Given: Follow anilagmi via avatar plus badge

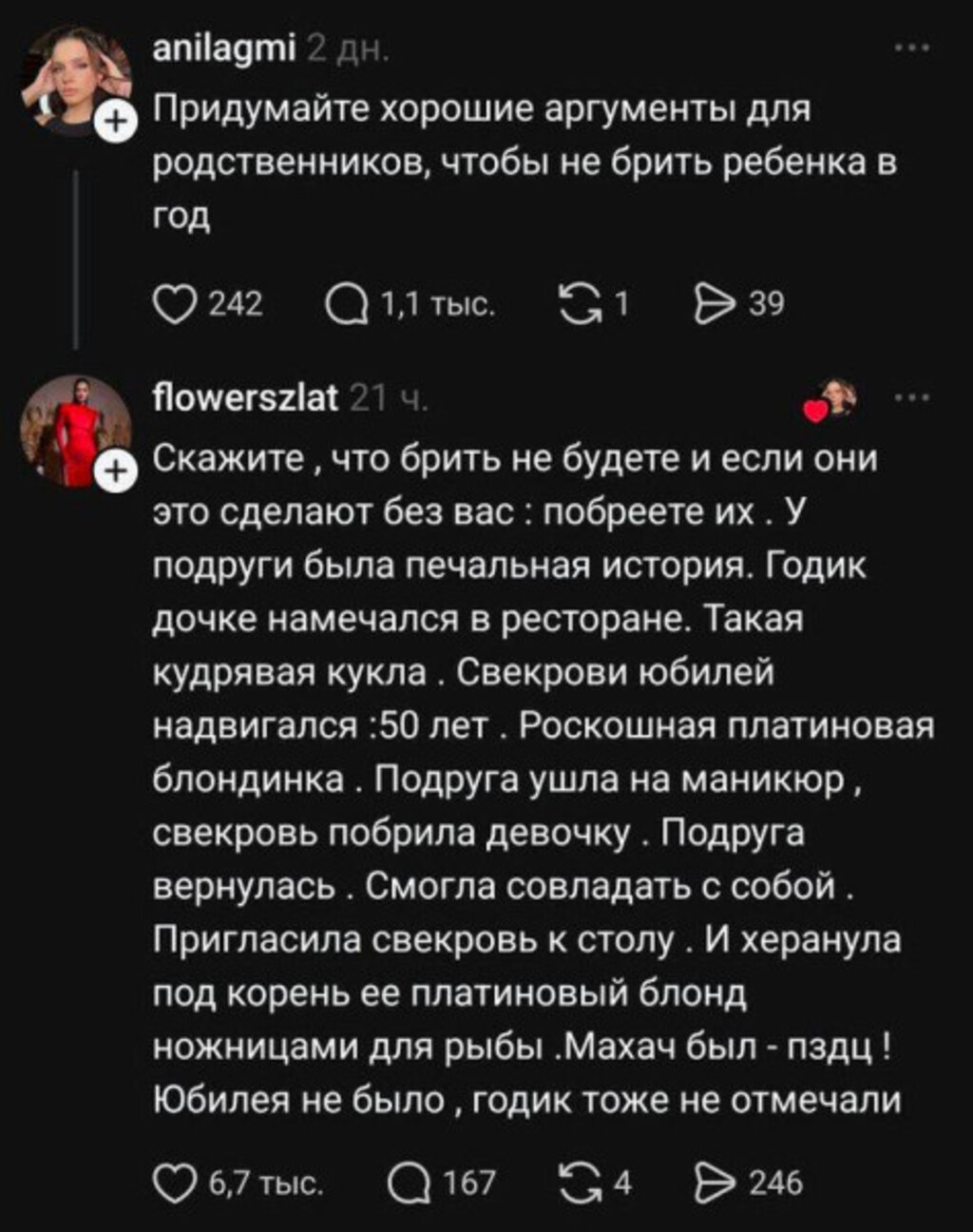Looking at the screenshot, I should pyautogui.click(x=116, y=122).
